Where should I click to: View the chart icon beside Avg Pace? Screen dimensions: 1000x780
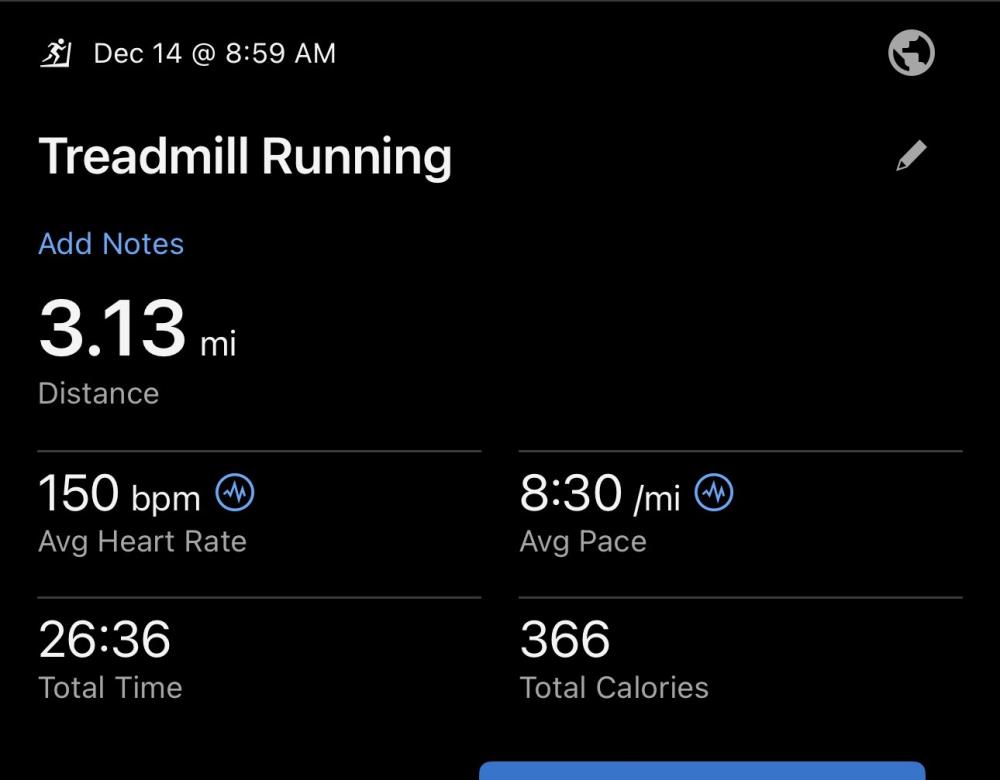click(x=715, y=492)
